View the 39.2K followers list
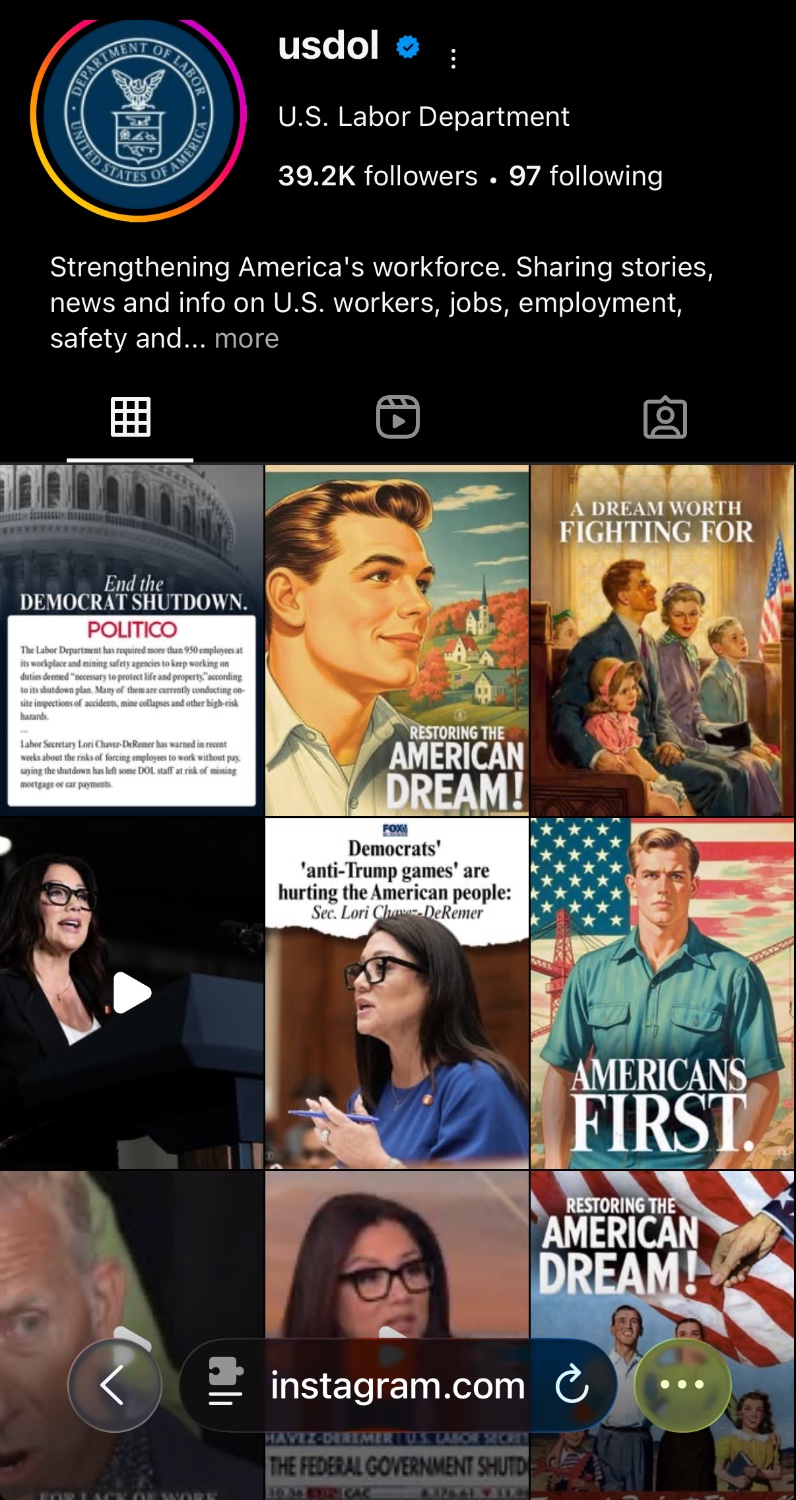 pos(378,176)
